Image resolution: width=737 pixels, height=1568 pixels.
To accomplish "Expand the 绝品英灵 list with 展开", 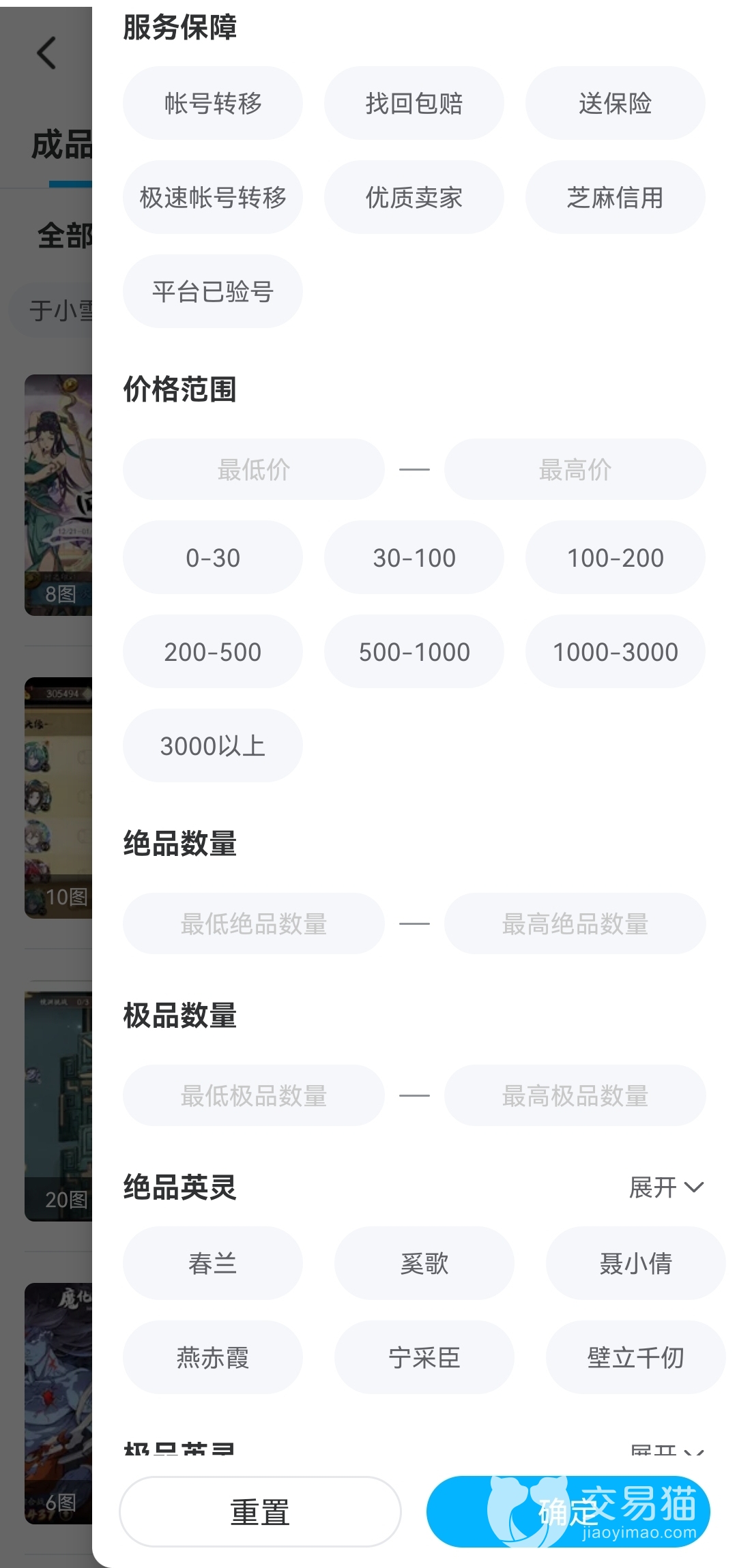I will pyautogui.click(x=665, y=1187).
